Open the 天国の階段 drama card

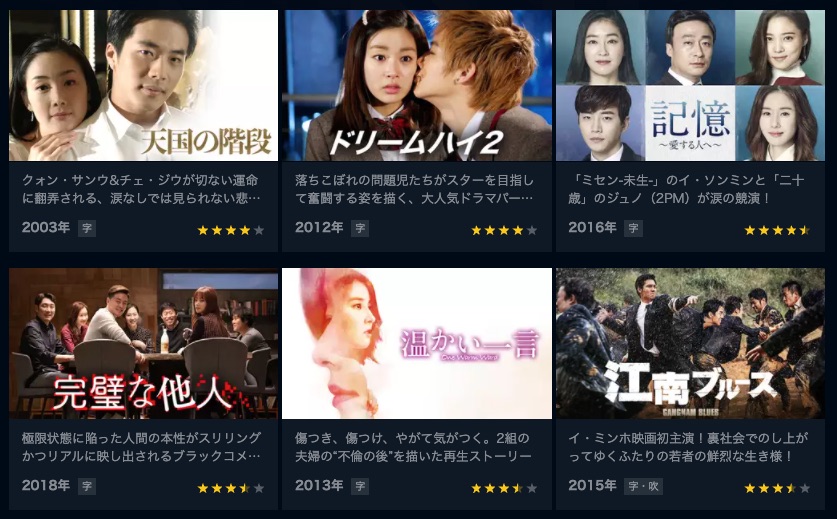pyautogui.click(x=143, y=86)
